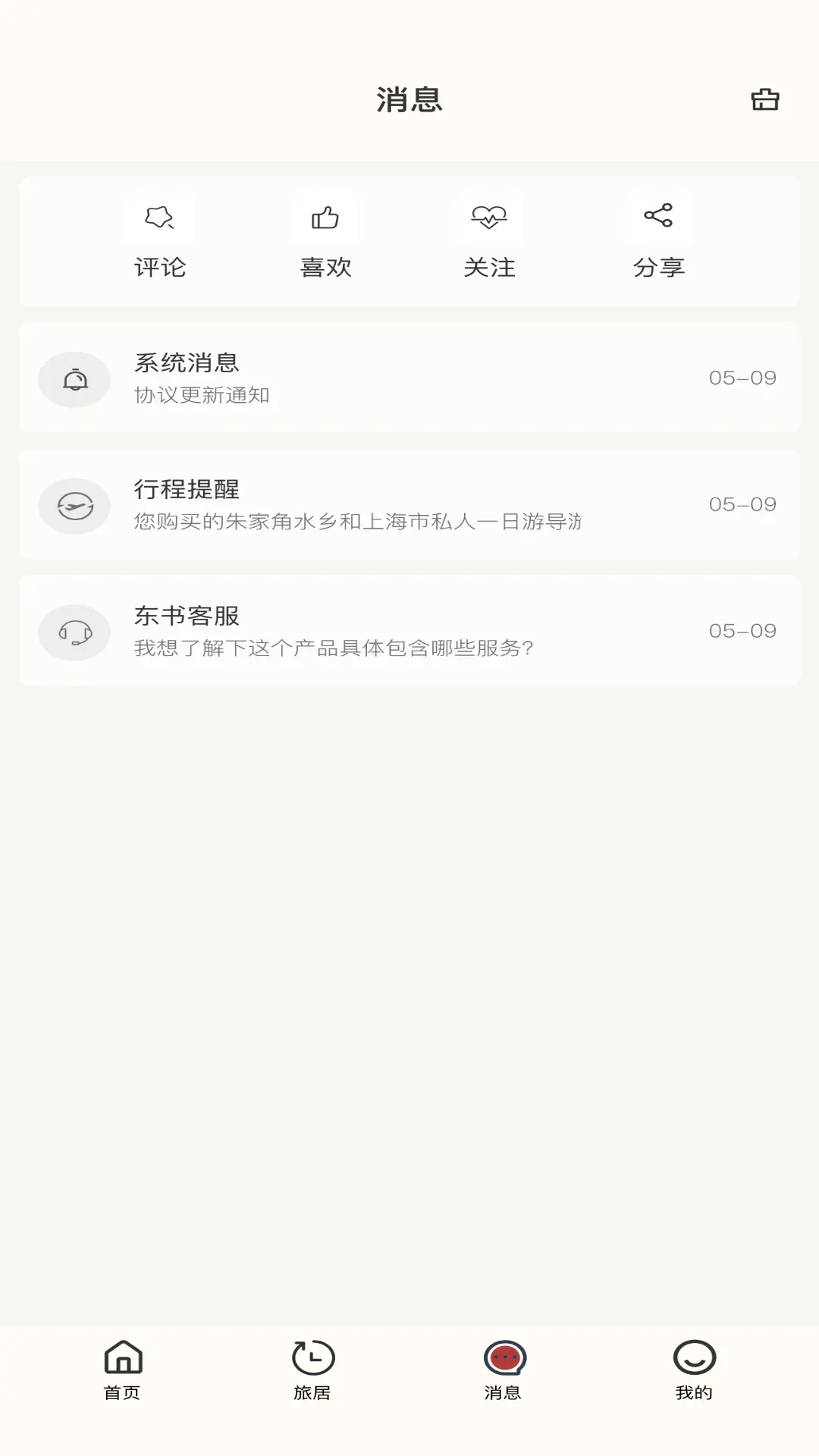Click the 消息 page title
This screenshot has width=819, height=1456.
click(x=409, y=99)
